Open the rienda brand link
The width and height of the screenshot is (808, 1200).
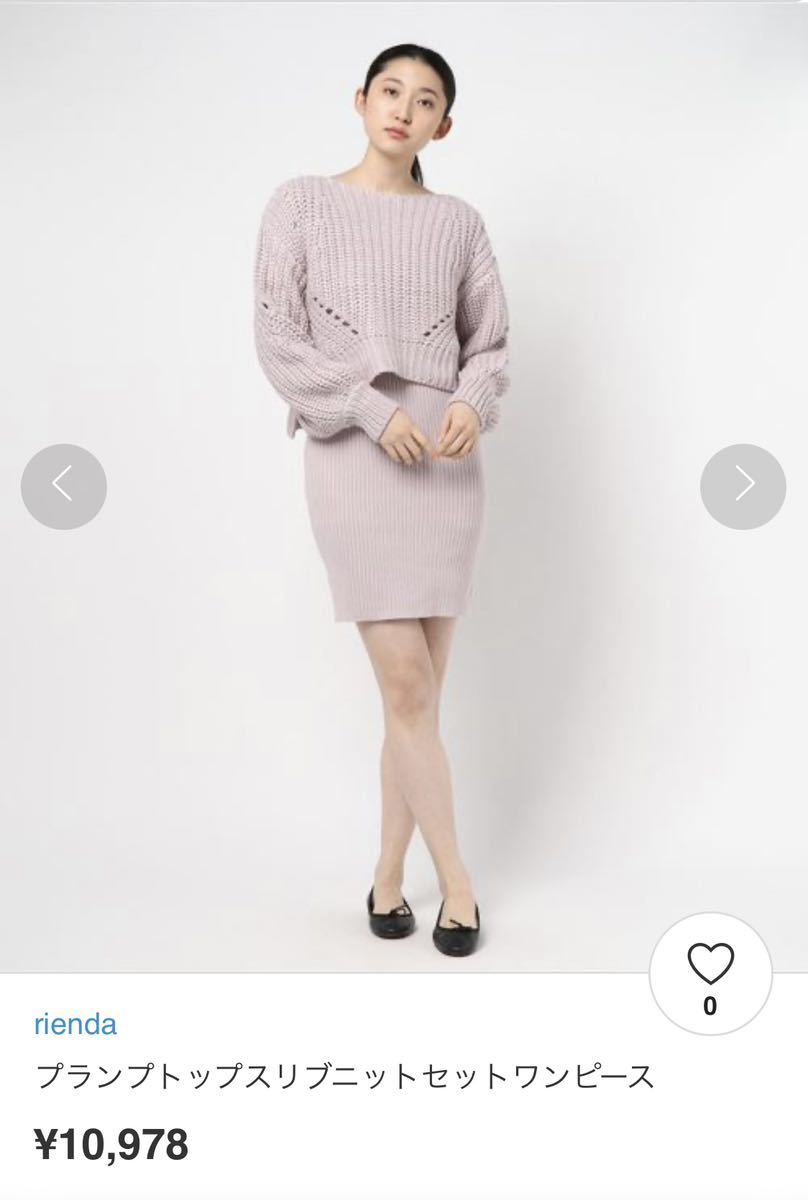pyautogui.click(x=75, y=1023)
